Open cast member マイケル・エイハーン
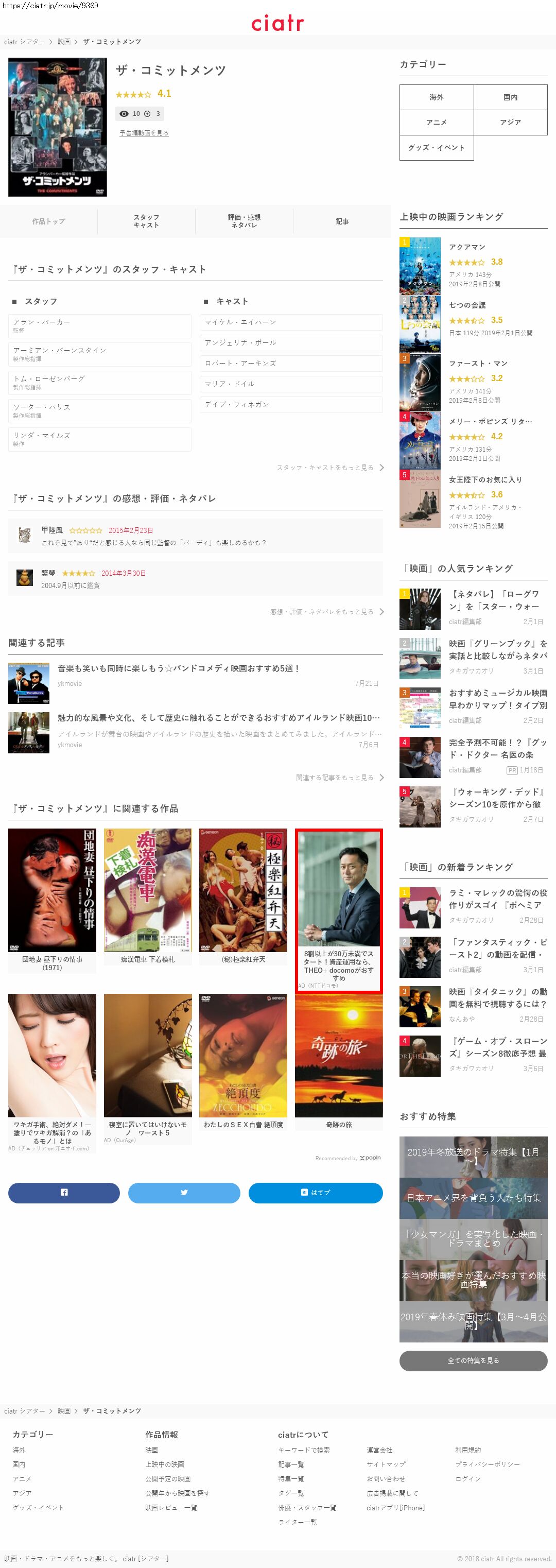This screenshot has width=556, height=1568. point(291,322)
